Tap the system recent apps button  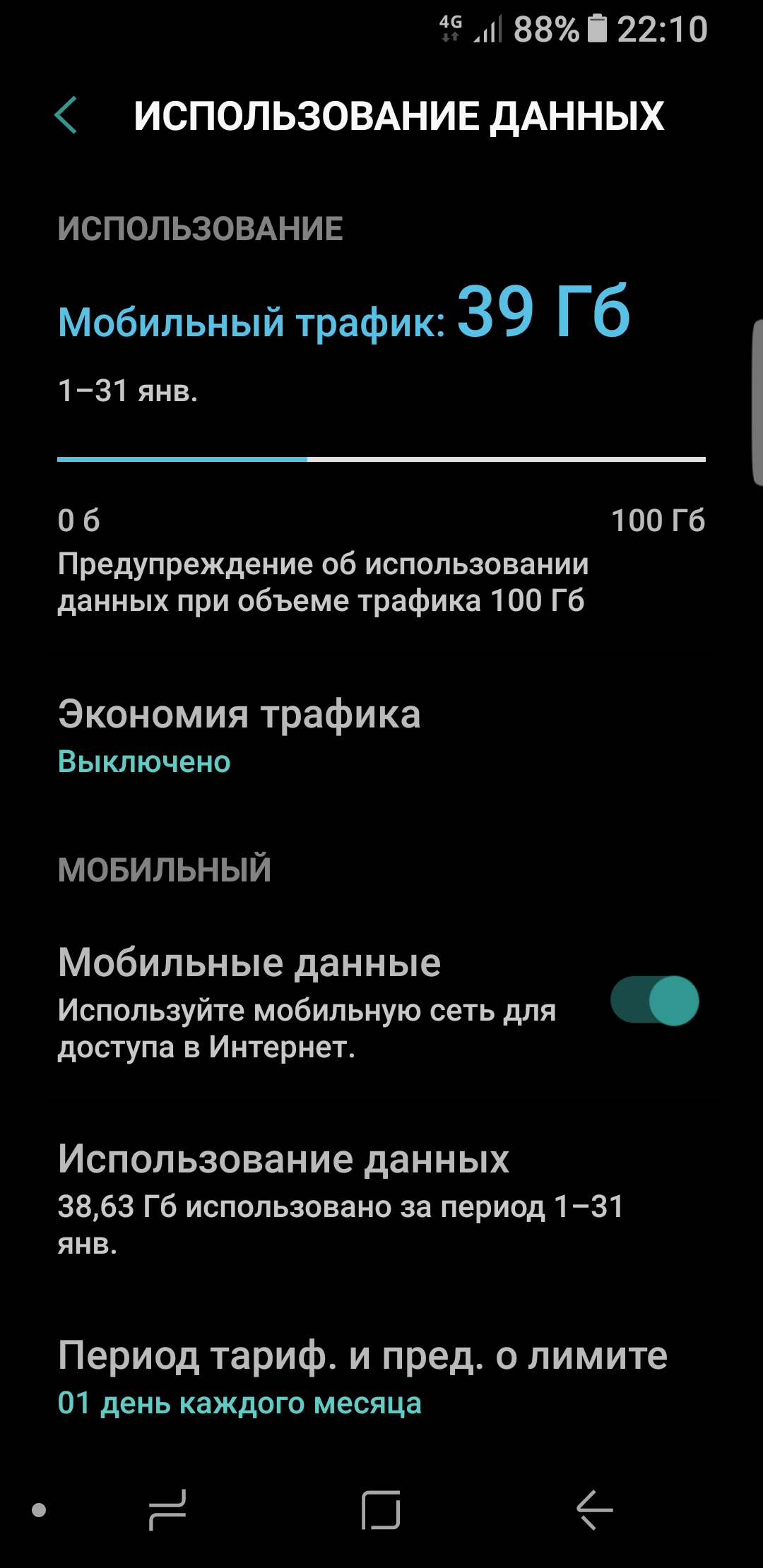(167, 1510)
